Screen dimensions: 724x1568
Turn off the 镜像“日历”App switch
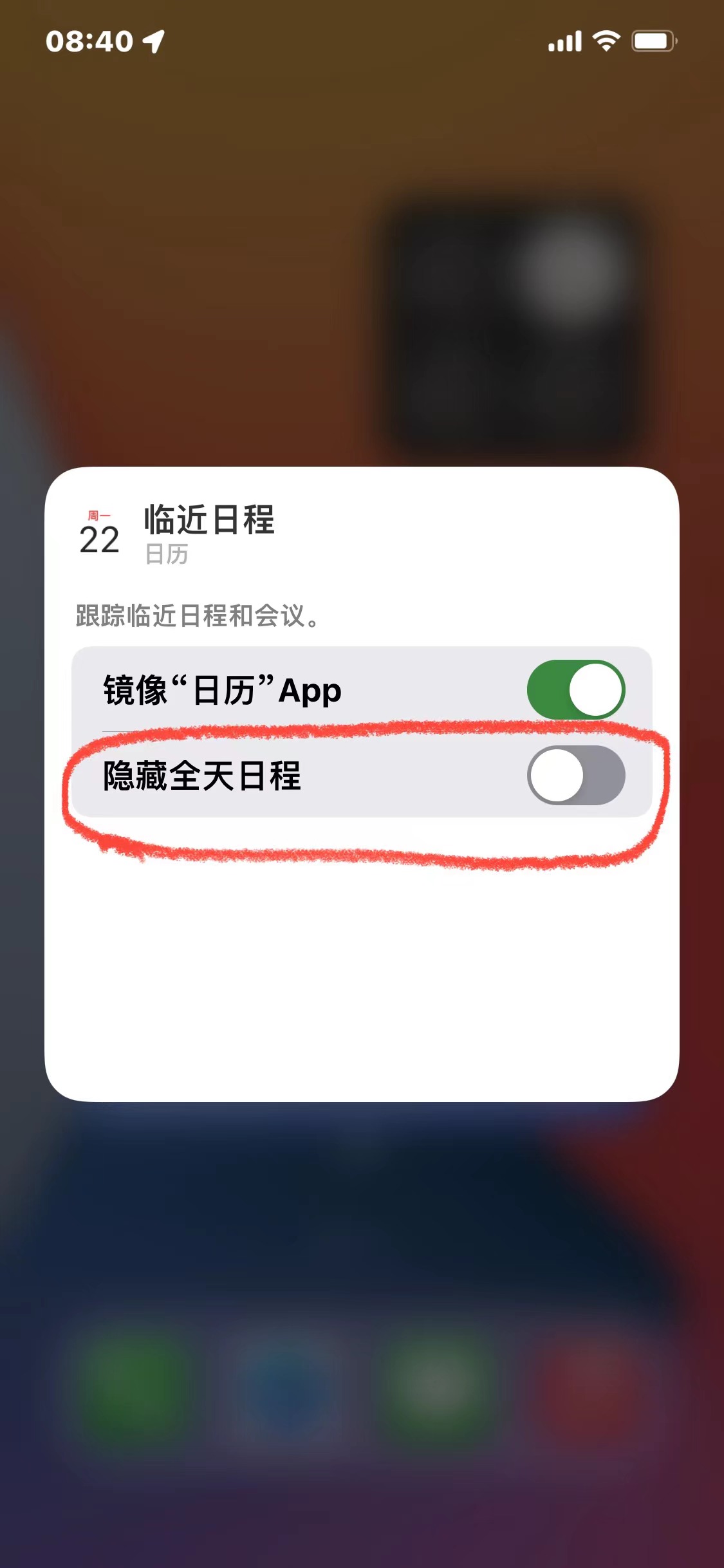tap(575, 689)
